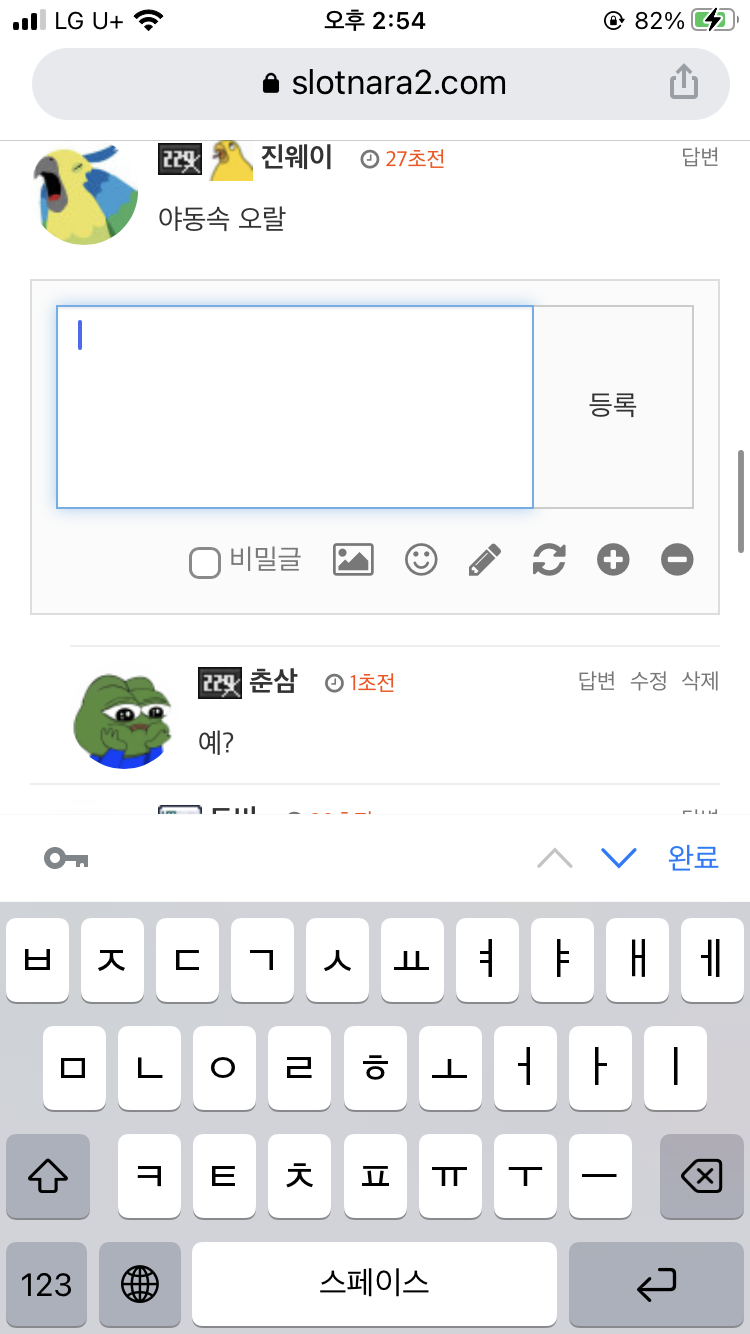Focus the comment text box
The height and width of the screenshot is (1334, 750).
click(295, 407)
